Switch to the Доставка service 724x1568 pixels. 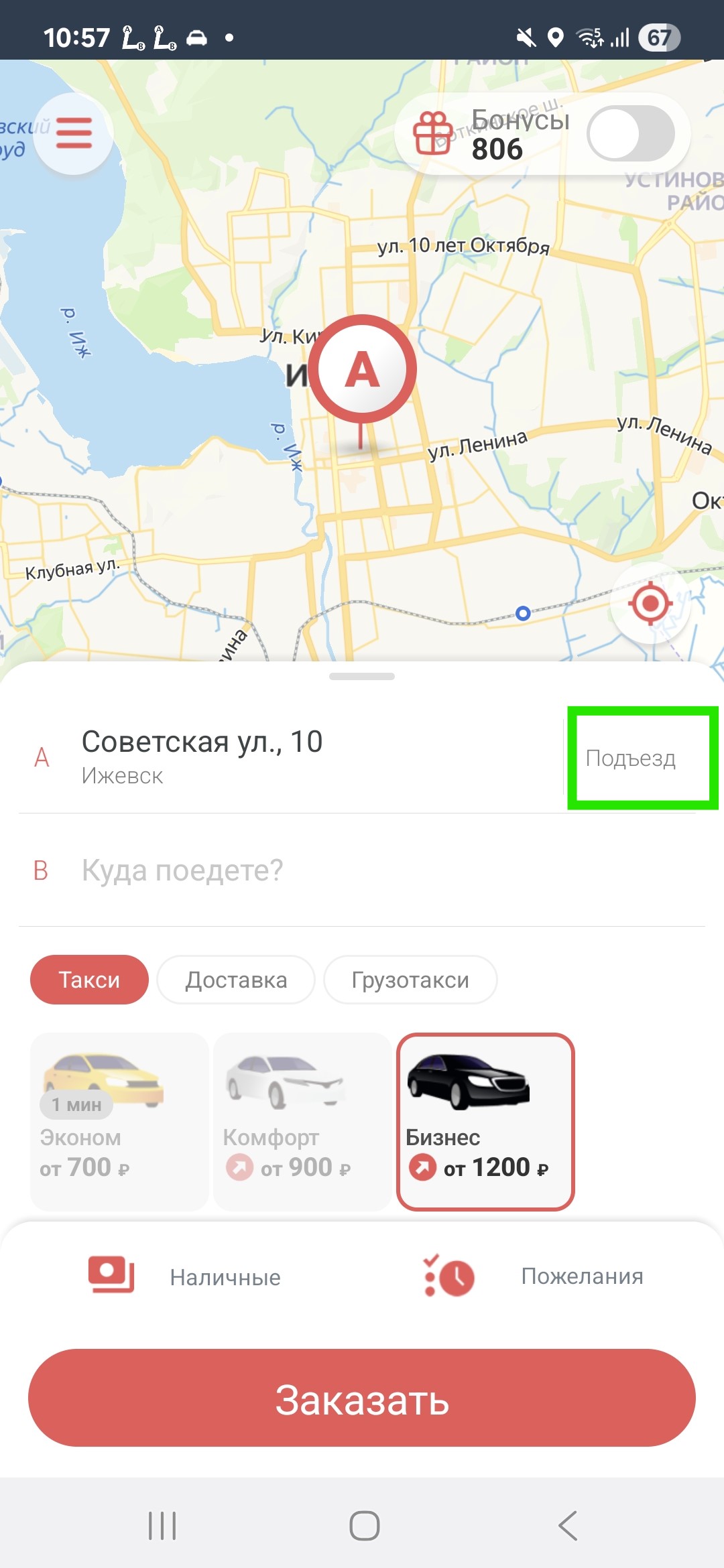tap(236, 980)
